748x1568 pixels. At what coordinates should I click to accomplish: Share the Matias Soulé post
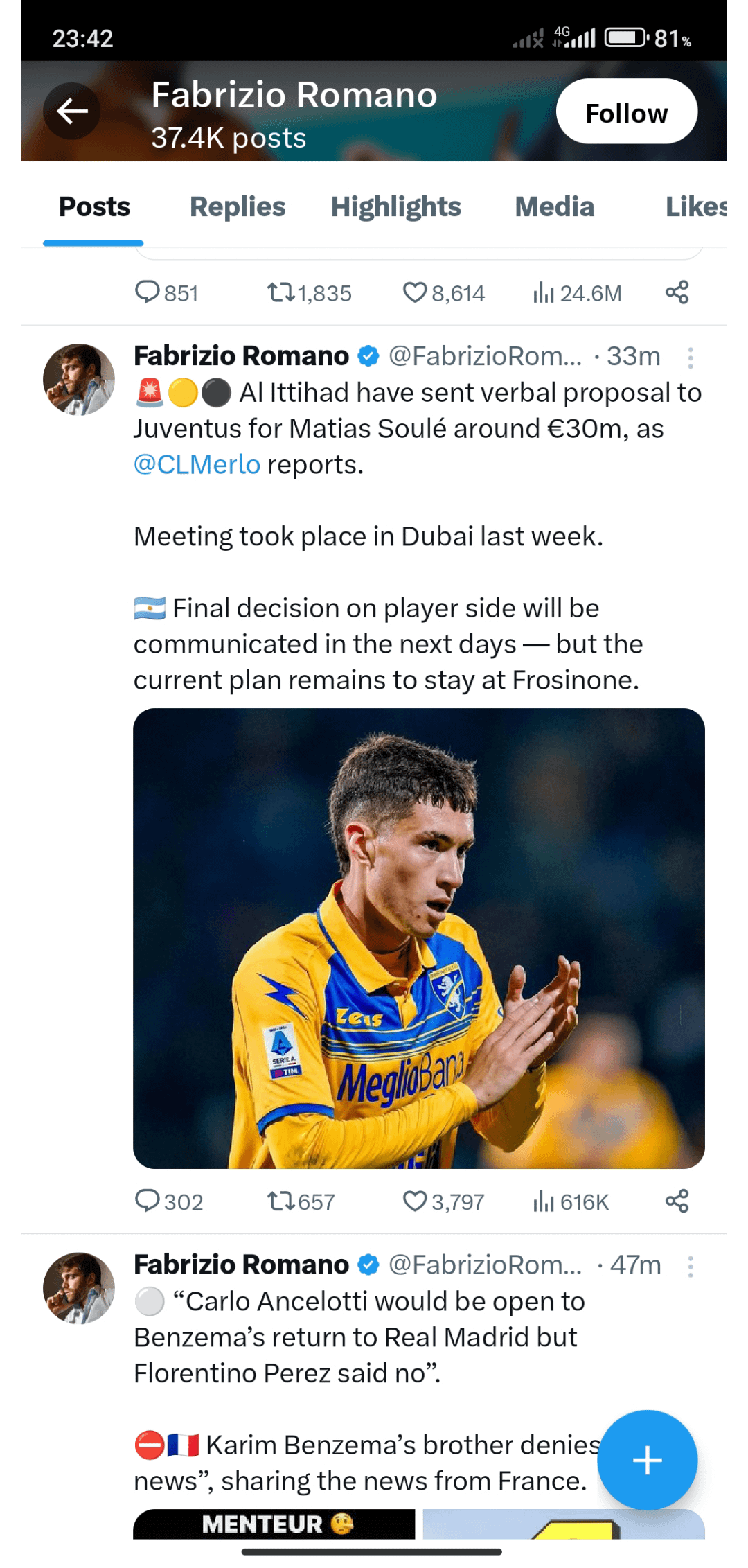tap(677, 1201)
